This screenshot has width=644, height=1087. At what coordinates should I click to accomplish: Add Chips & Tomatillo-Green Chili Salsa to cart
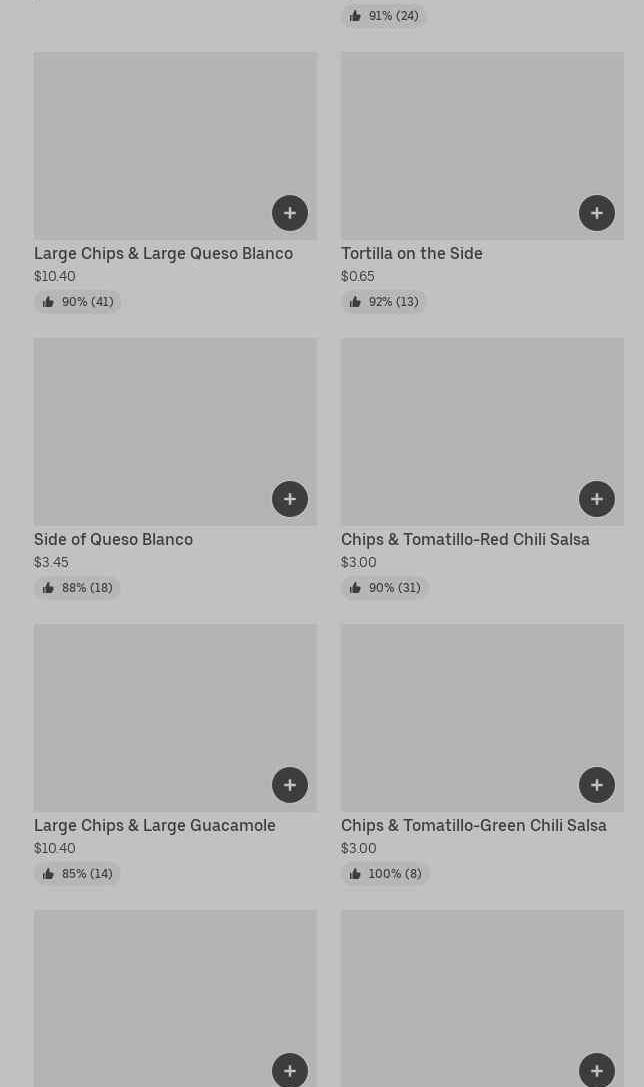point(597,785)
